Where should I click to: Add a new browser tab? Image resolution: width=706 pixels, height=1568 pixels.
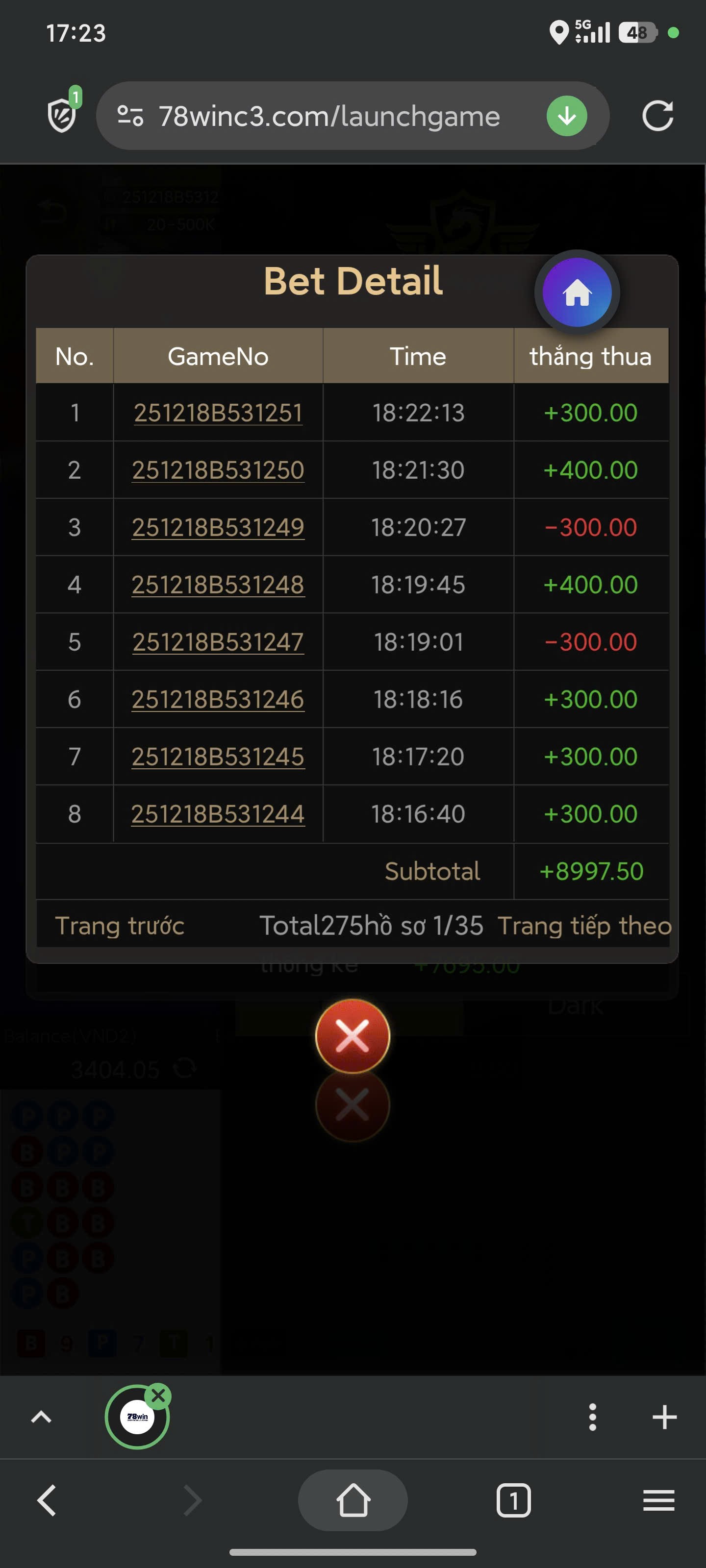(664, 1417)
